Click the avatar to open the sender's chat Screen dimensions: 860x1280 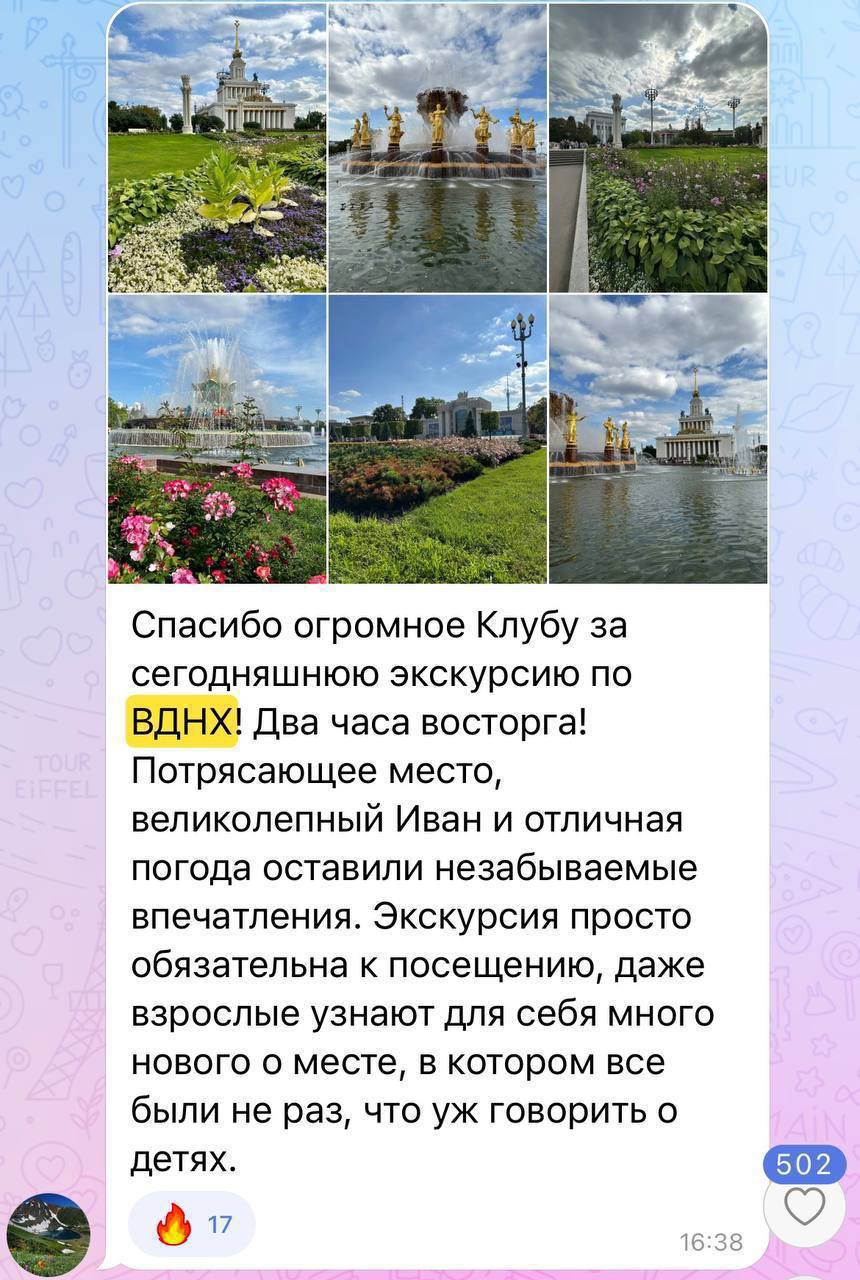point(48,1234)
